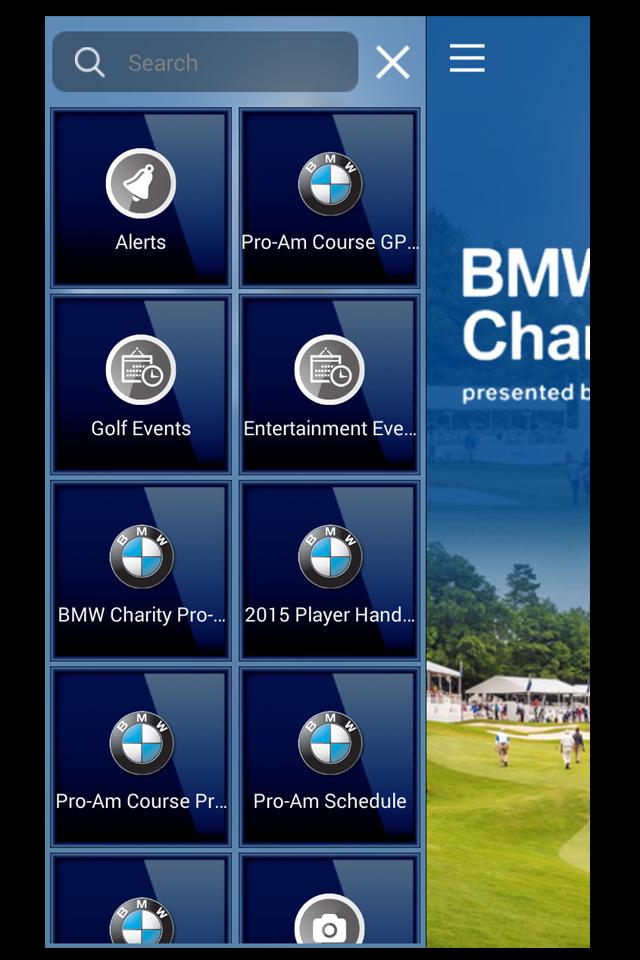Screen dimensions: 640x960
Task: Open the camera tile
Action: click(x=330, y=905)
